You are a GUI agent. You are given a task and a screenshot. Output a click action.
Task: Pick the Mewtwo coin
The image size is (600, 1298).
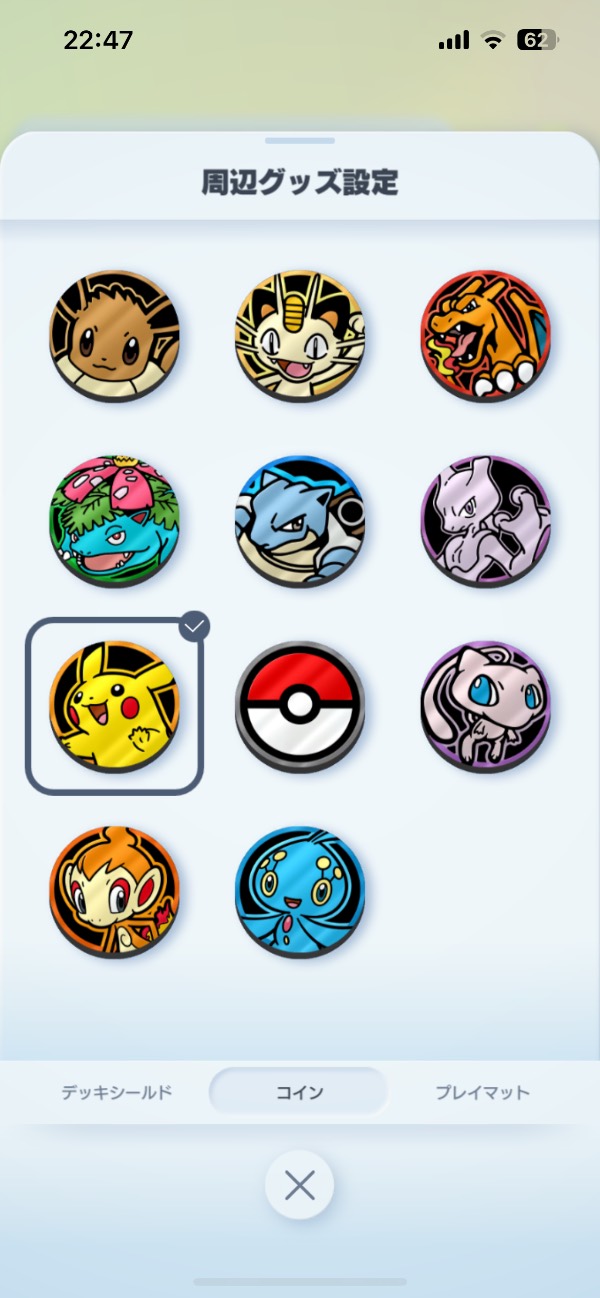(485, 519)
